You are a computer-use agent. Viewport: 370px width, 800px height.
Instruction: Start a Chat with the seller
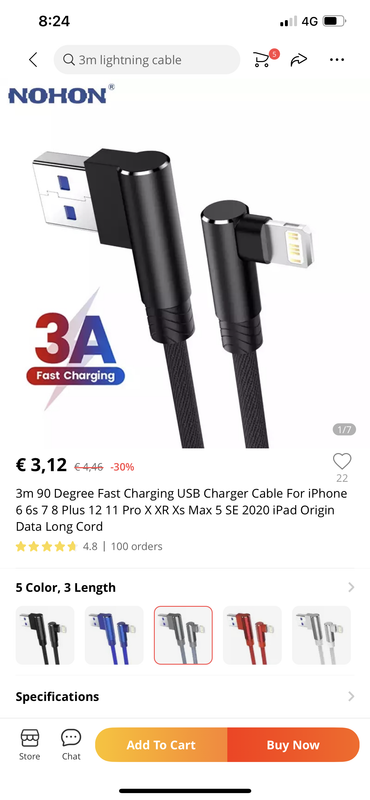(x=71, y=745)
